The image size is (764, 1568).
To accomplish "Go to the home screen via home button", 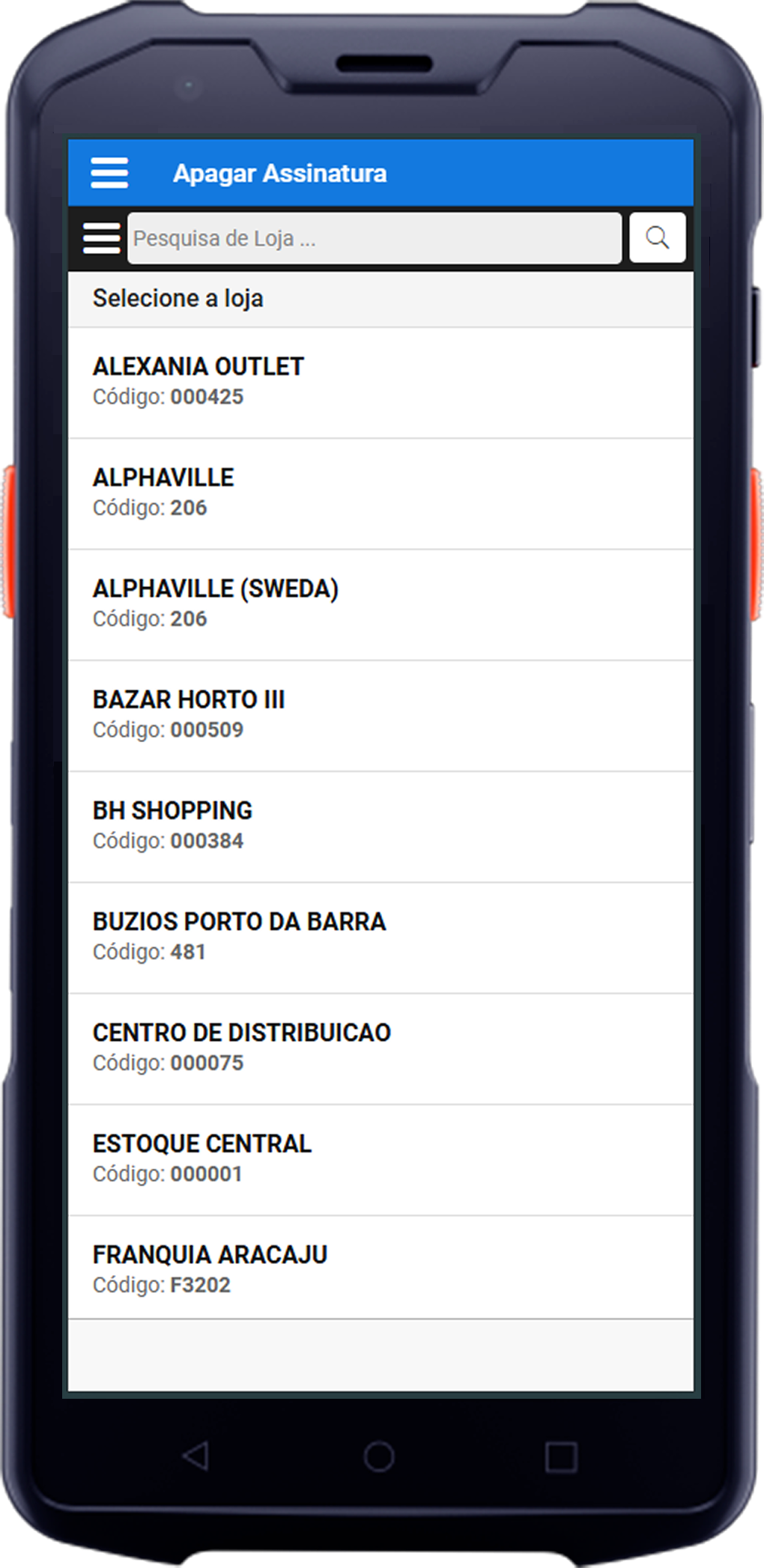I will [x=379, y=1456].
